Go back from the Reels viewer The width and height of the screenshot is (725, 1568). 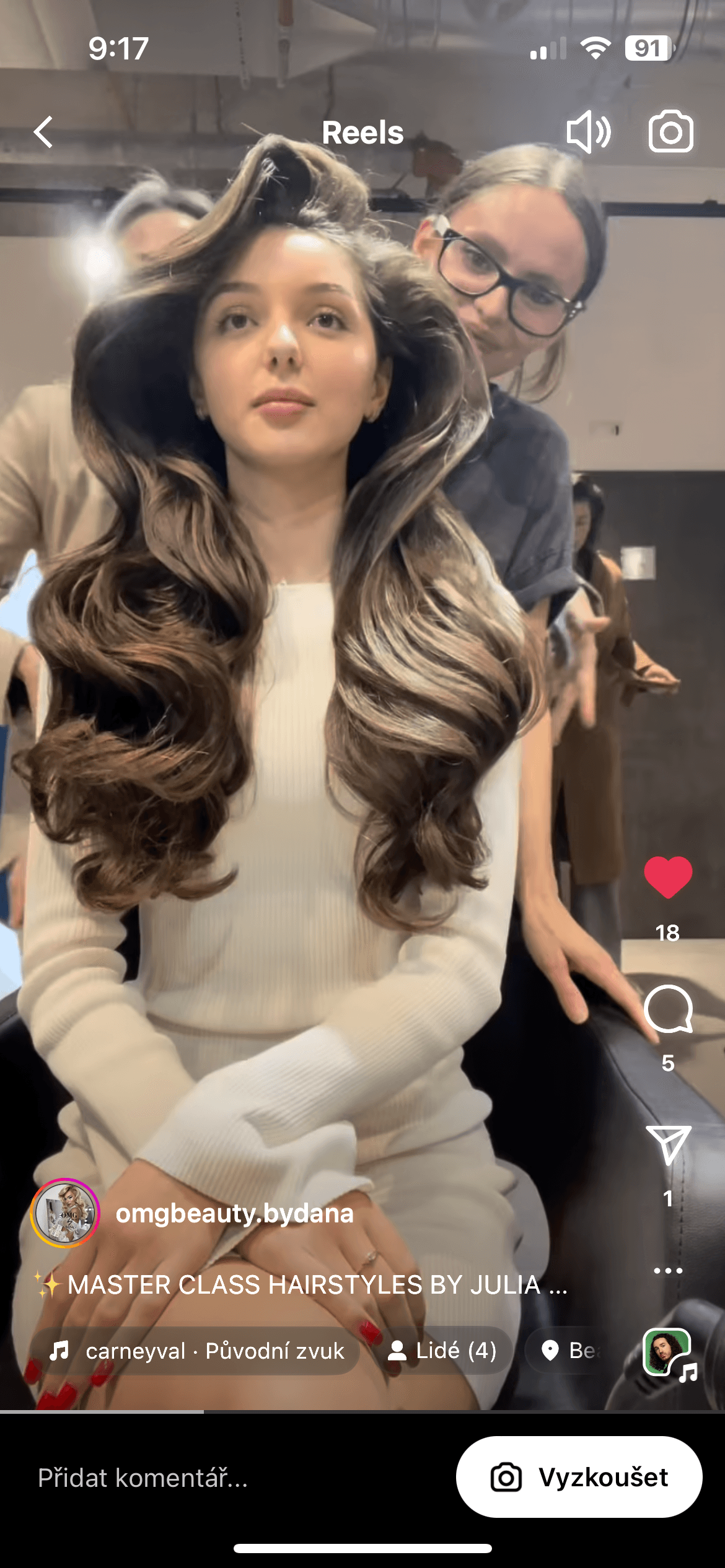(43, 133)
